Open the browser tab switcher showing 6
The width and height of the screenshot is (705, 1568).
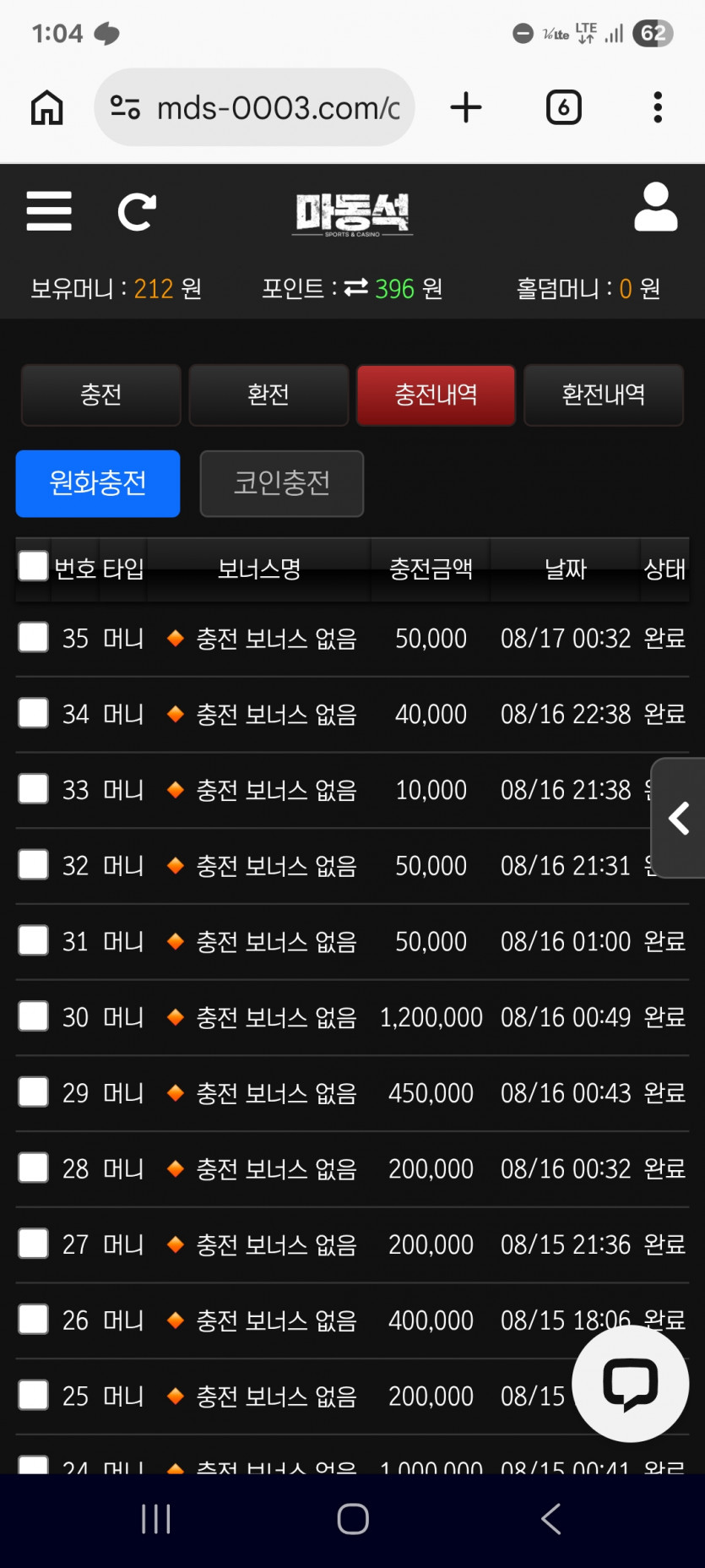coord(564,107)
